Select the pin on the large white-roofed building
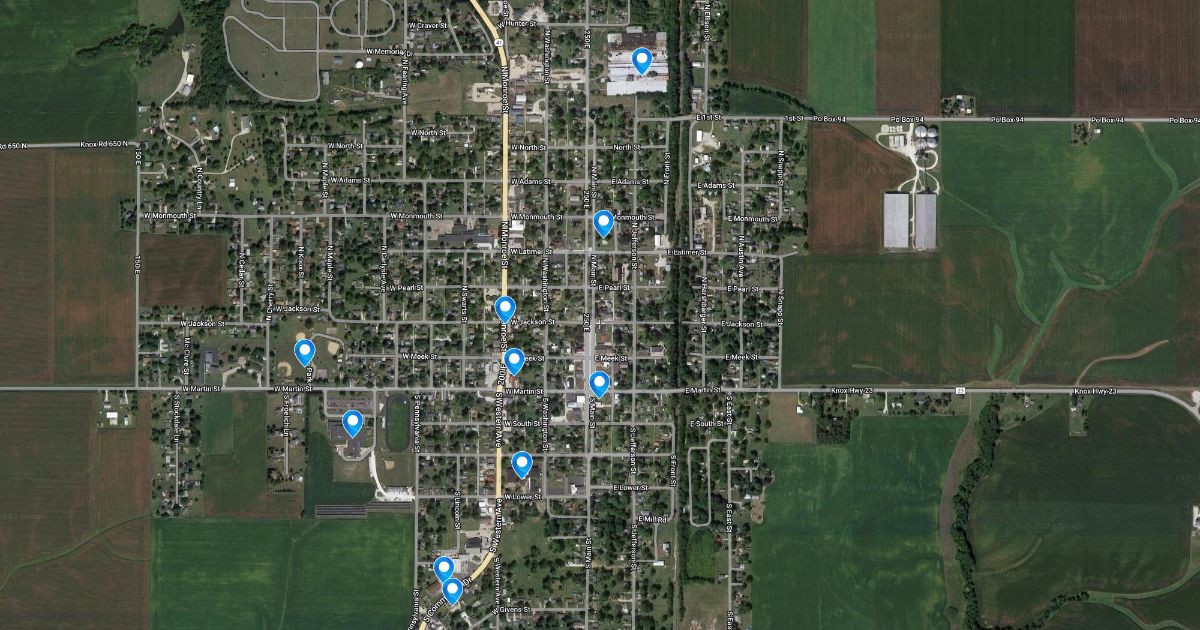 [x=641, y=61]
